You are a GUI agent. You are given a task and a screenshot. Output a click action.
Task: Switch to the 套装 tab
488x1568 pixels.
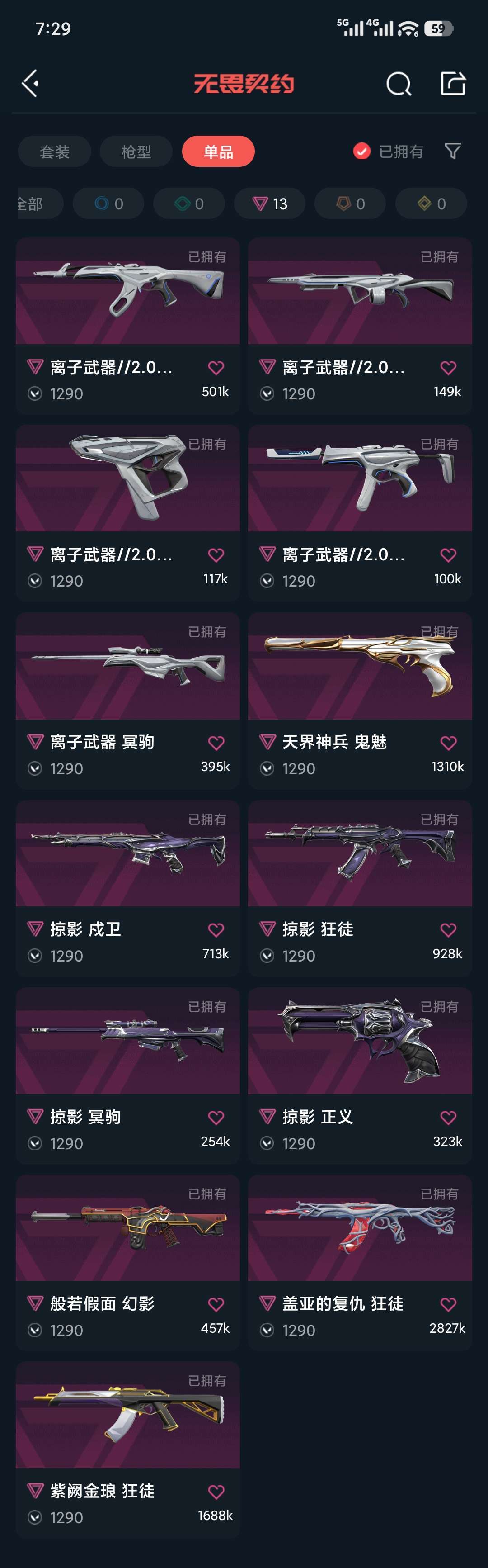pos(55,152)
